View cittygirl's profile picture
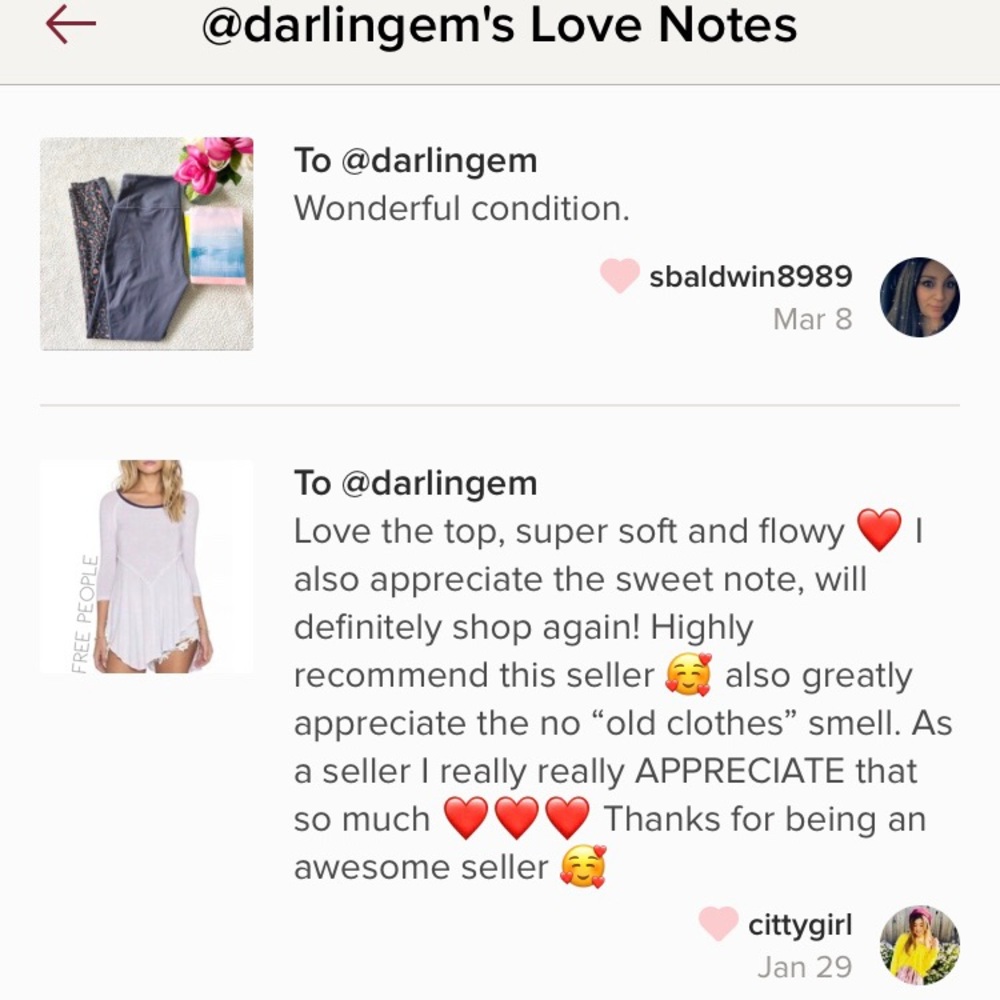This screenshot has height=1000, width=1000. pyautogui.click(x=919, y=945)
